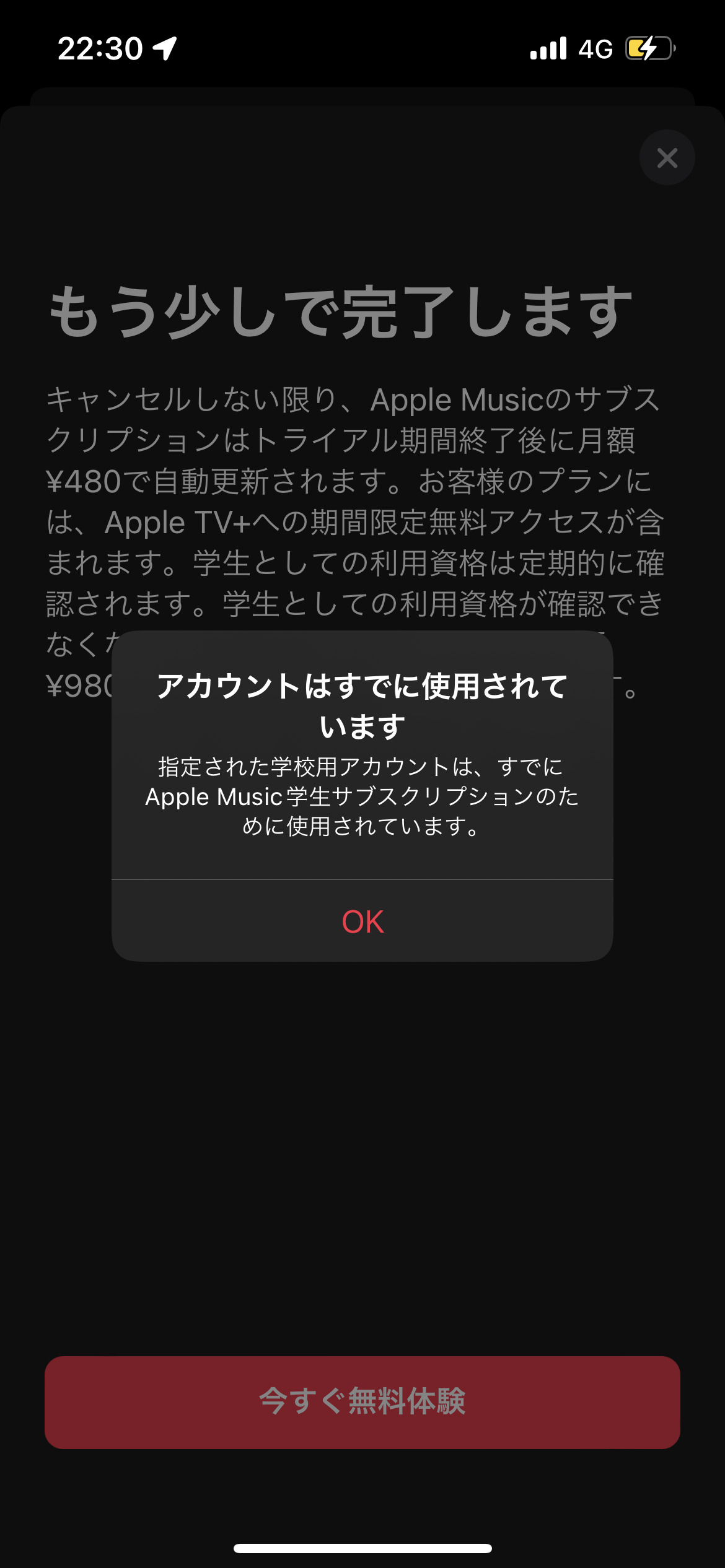Tap the 今すぐ無料体験 button
The width and height of the screenshot is (725, 1568).
point(362,1402)
